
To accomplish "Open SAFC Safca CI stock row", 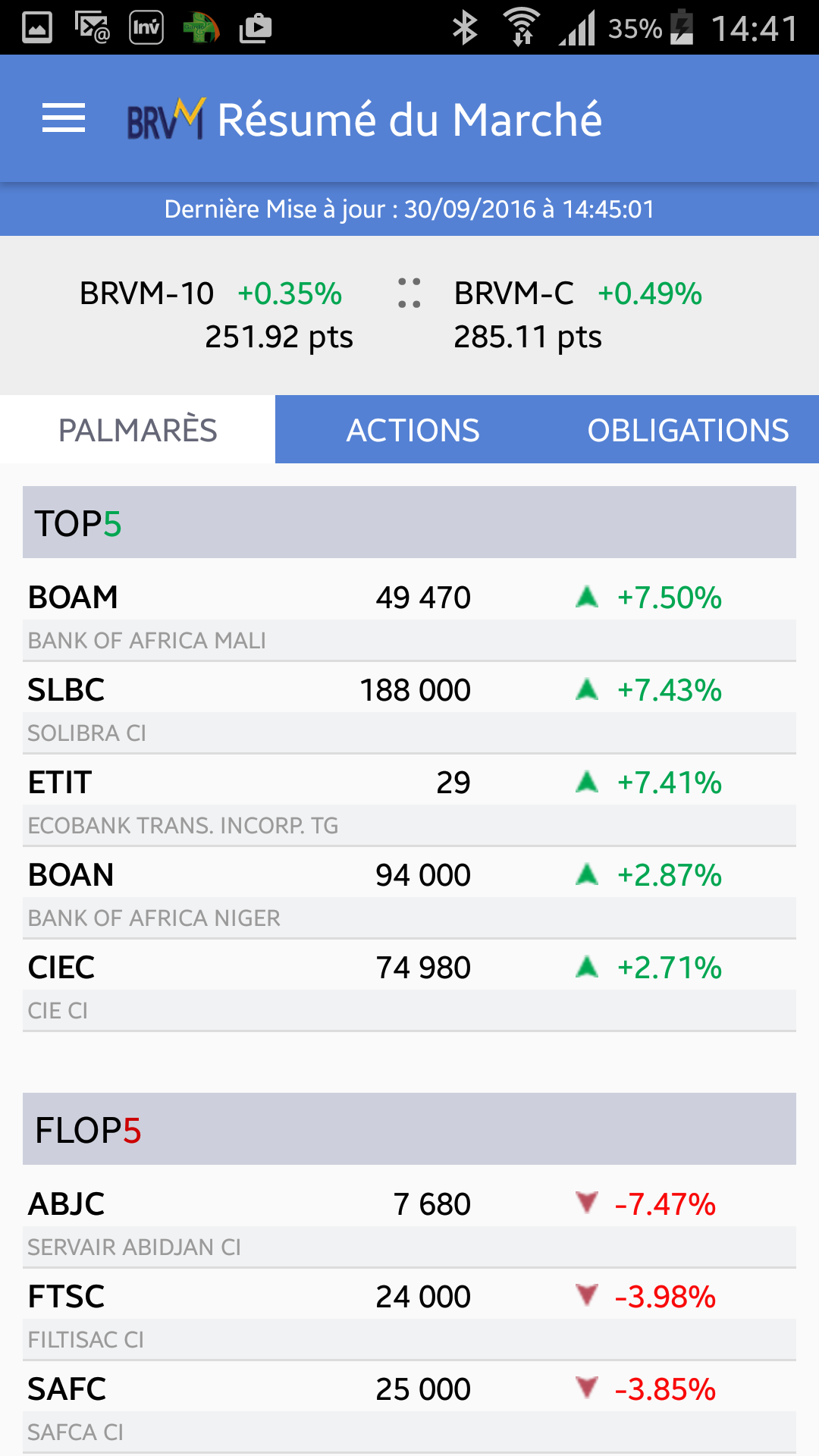I will (x=409, y=1409).
